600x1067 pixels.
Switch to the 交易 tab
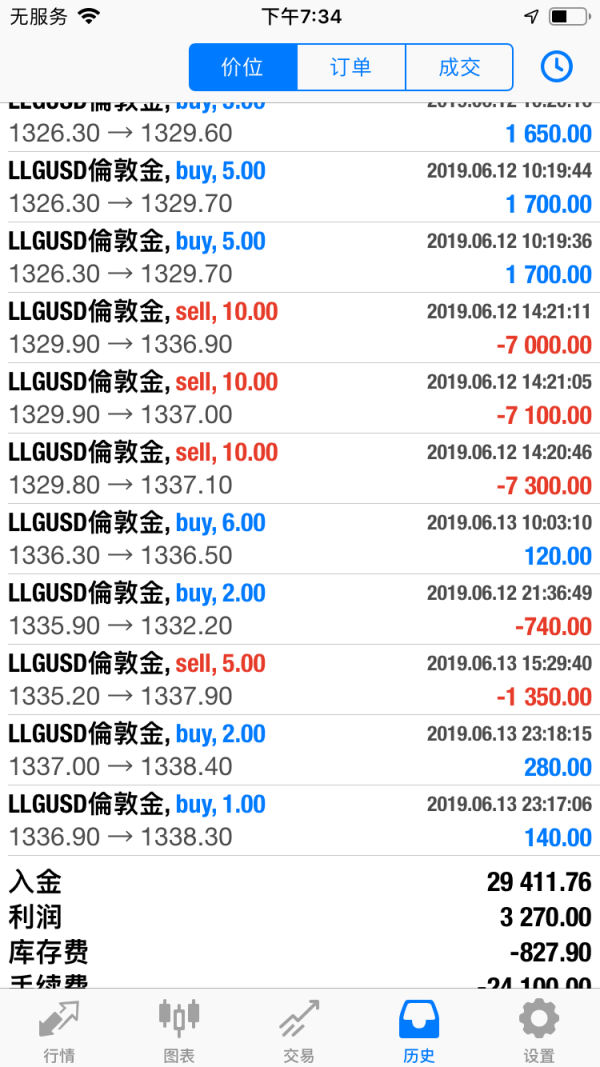click(x=299, y=1030)
